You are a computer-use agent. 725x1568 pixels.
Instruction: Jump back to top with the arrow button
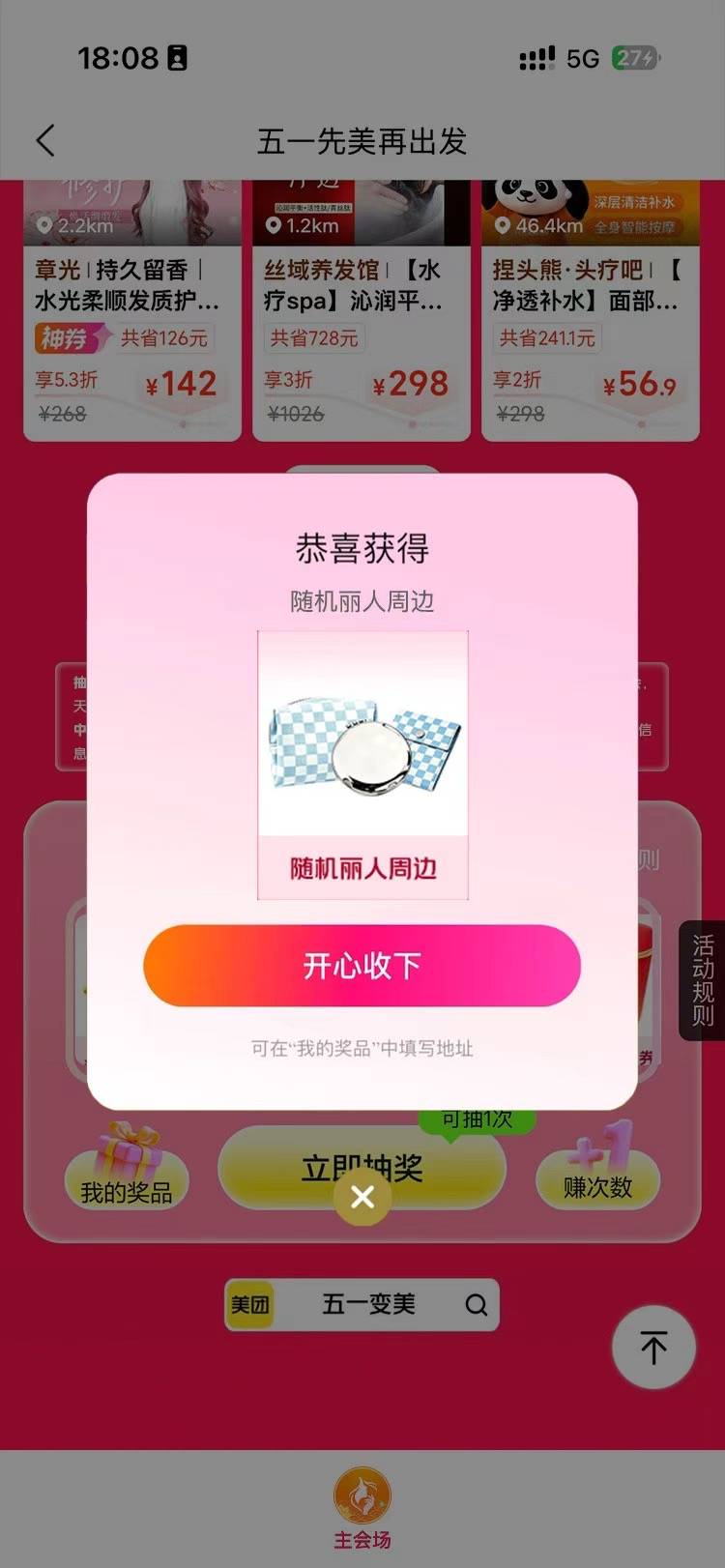(653, 1347)
